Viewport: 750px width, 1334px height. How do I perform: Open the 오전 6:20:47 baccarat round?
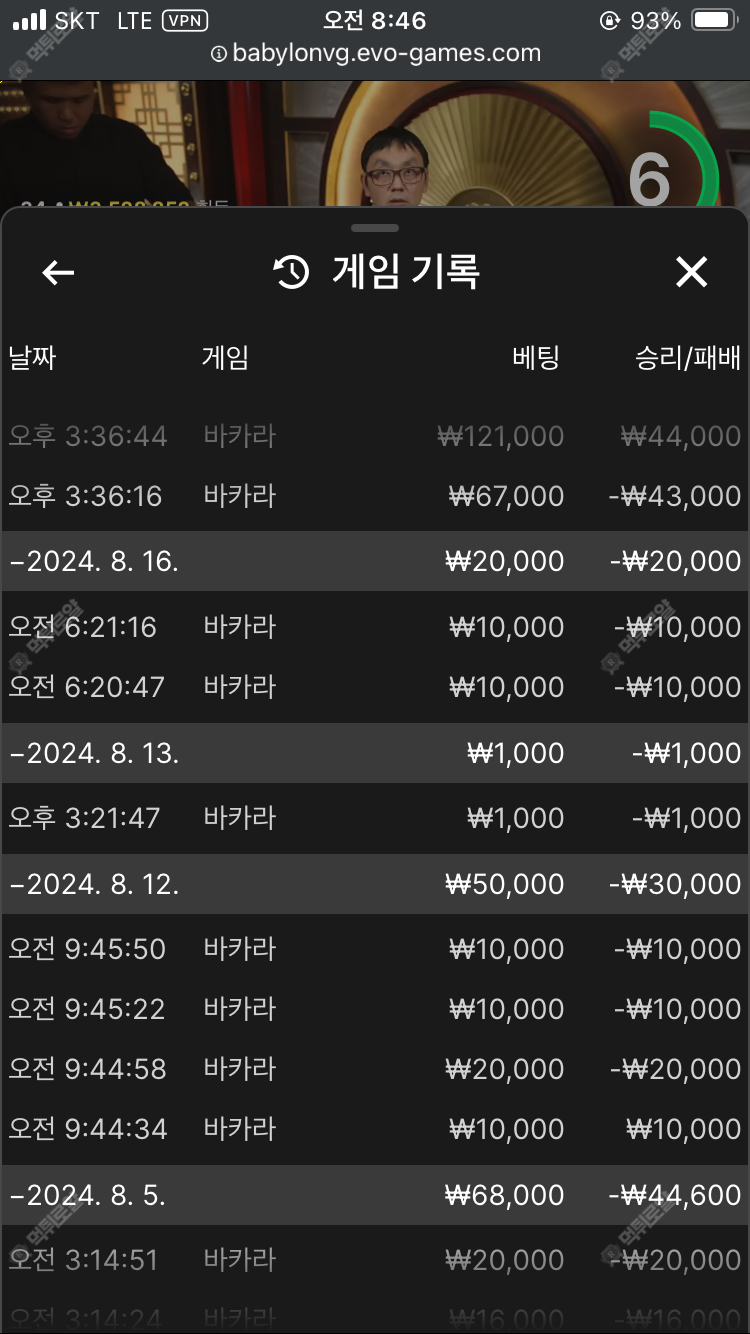(375, 687)
